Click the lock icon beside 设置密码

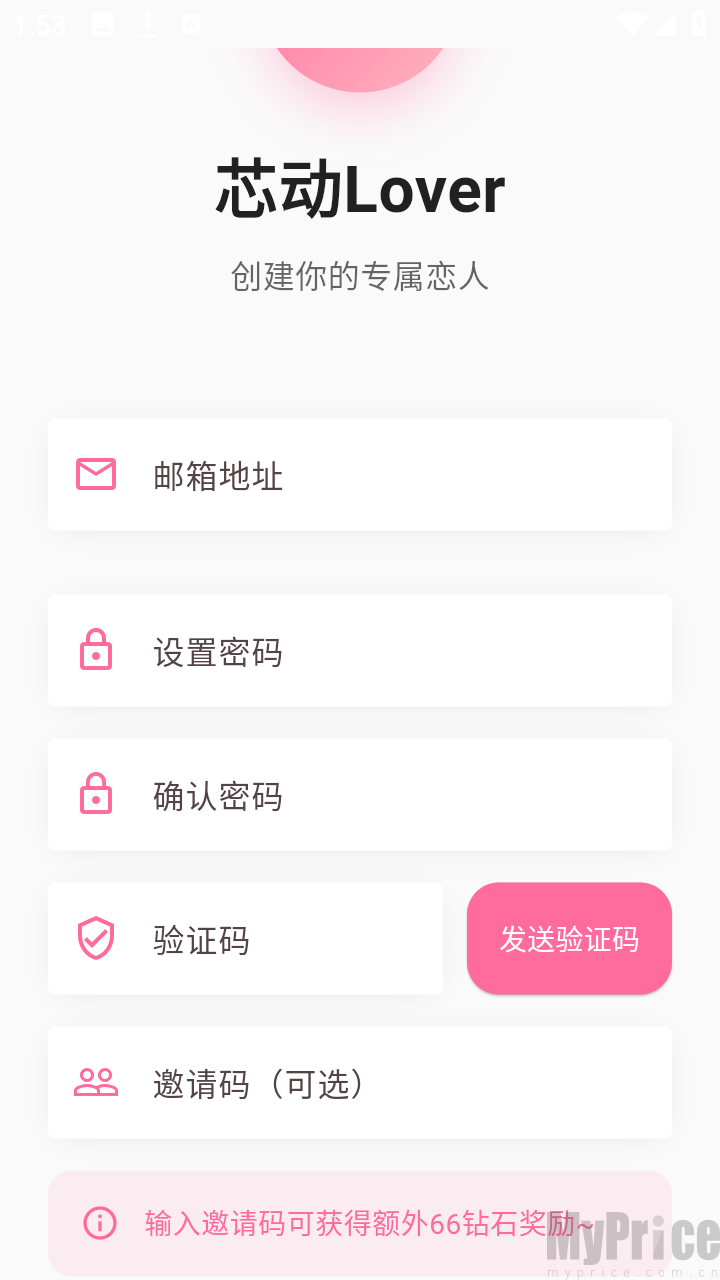coord(95,650)
